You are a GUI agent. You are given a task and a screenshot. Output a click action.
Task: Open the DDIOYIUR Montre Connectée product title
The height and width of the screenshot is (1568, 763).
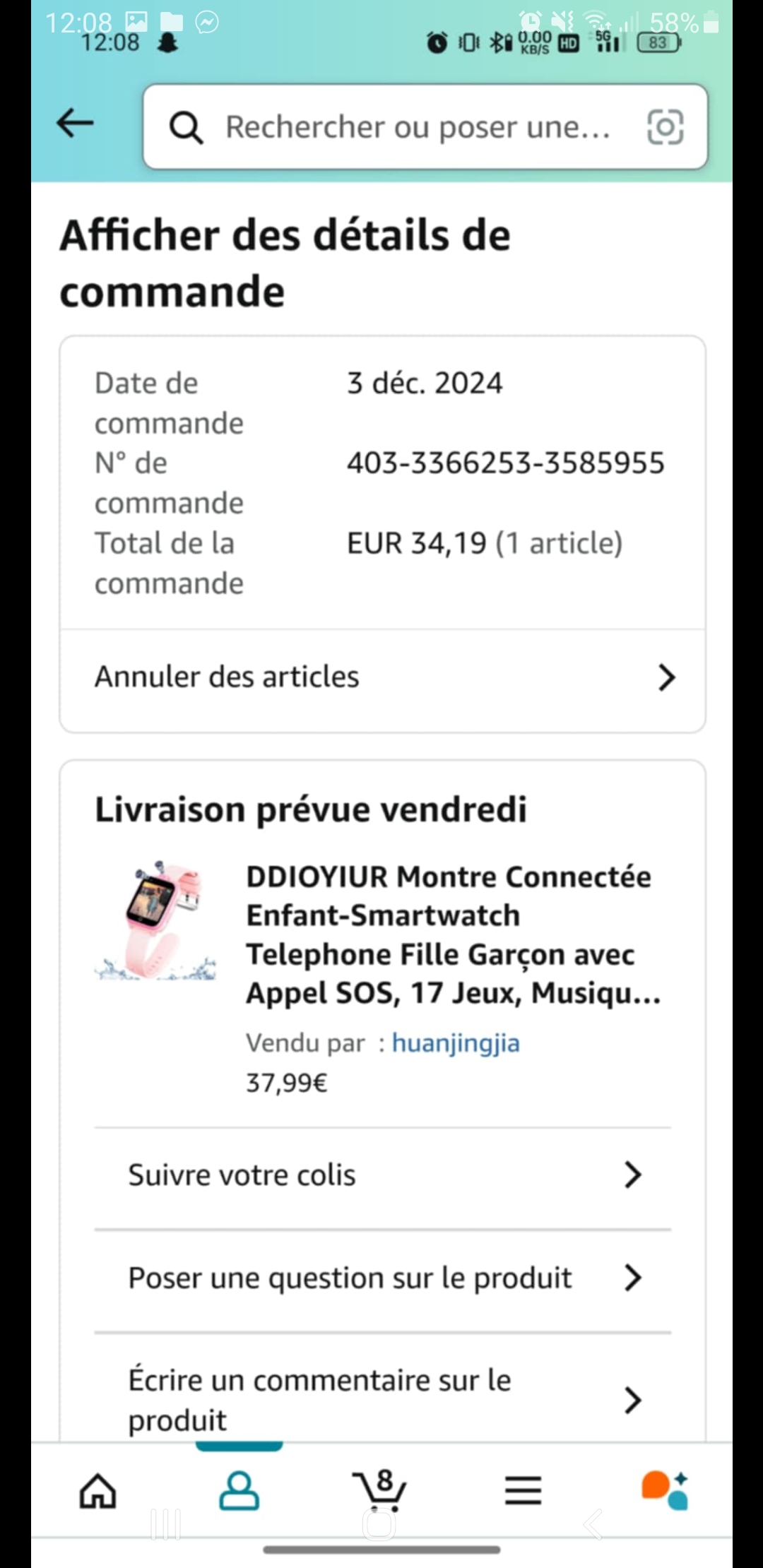[x=452, y=934]
